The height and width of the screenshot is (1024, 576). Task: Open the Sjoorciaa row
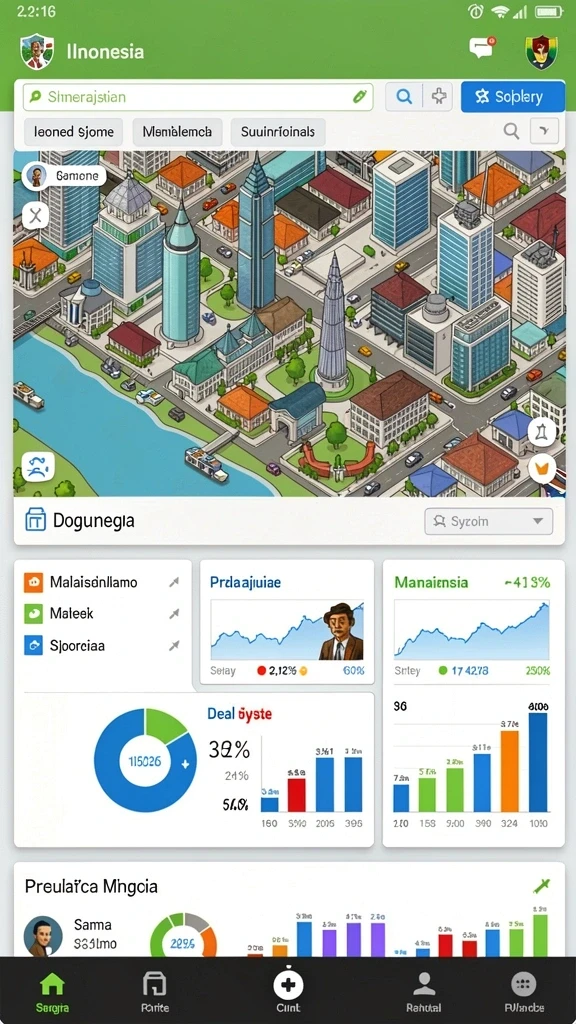(x=101, y=646)
